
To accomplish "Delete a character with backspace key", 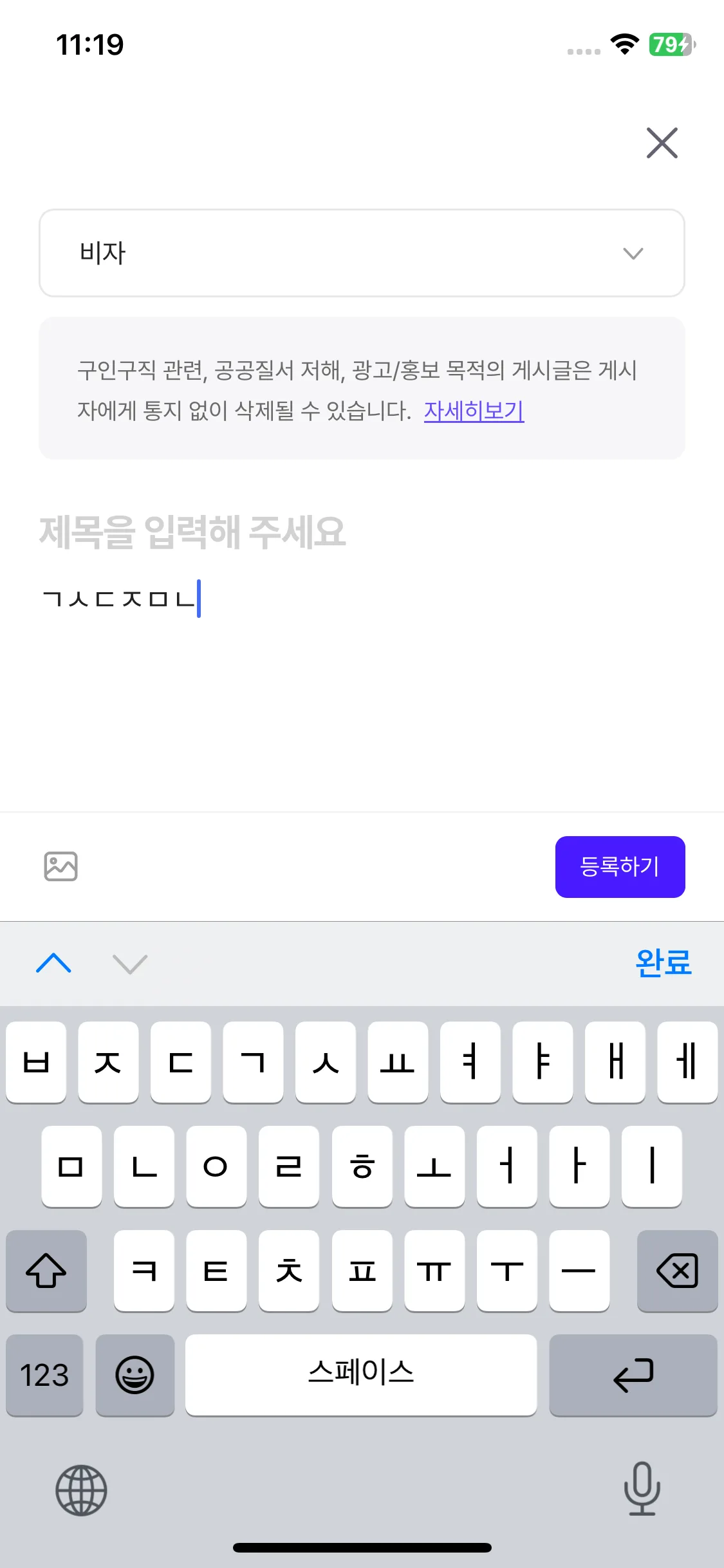I will tap(677, 1271).
